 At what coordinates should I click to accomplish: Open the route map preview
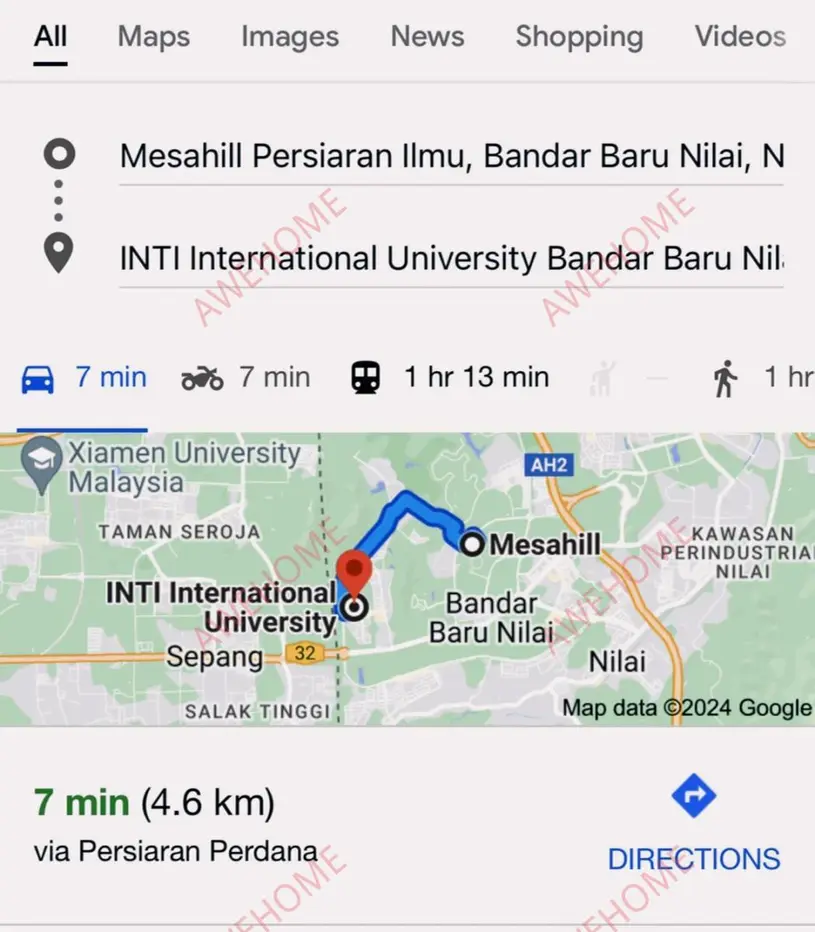click(x=407, y=578)
